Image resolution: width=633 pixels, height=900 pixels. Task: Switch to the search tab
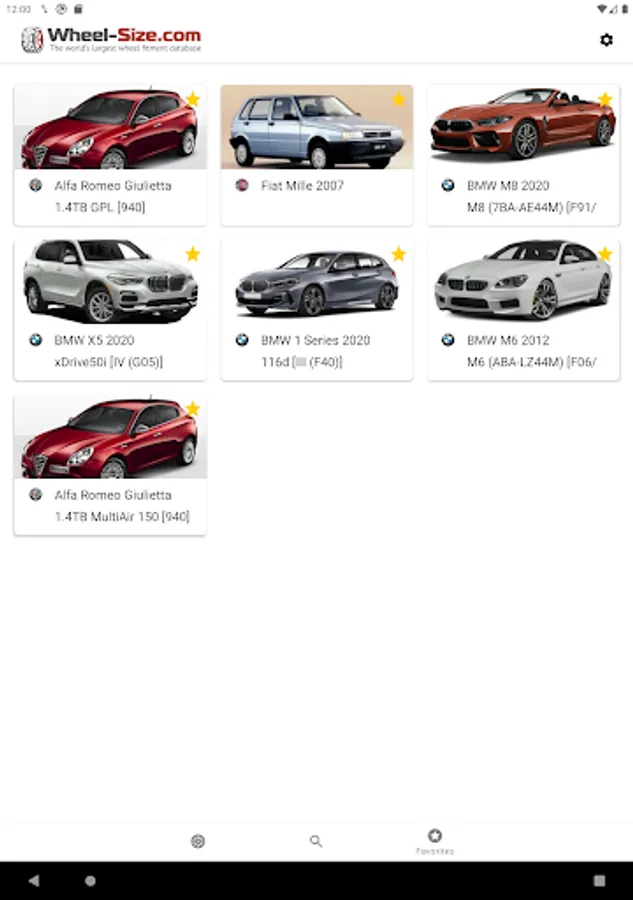(x=316, y=841)
